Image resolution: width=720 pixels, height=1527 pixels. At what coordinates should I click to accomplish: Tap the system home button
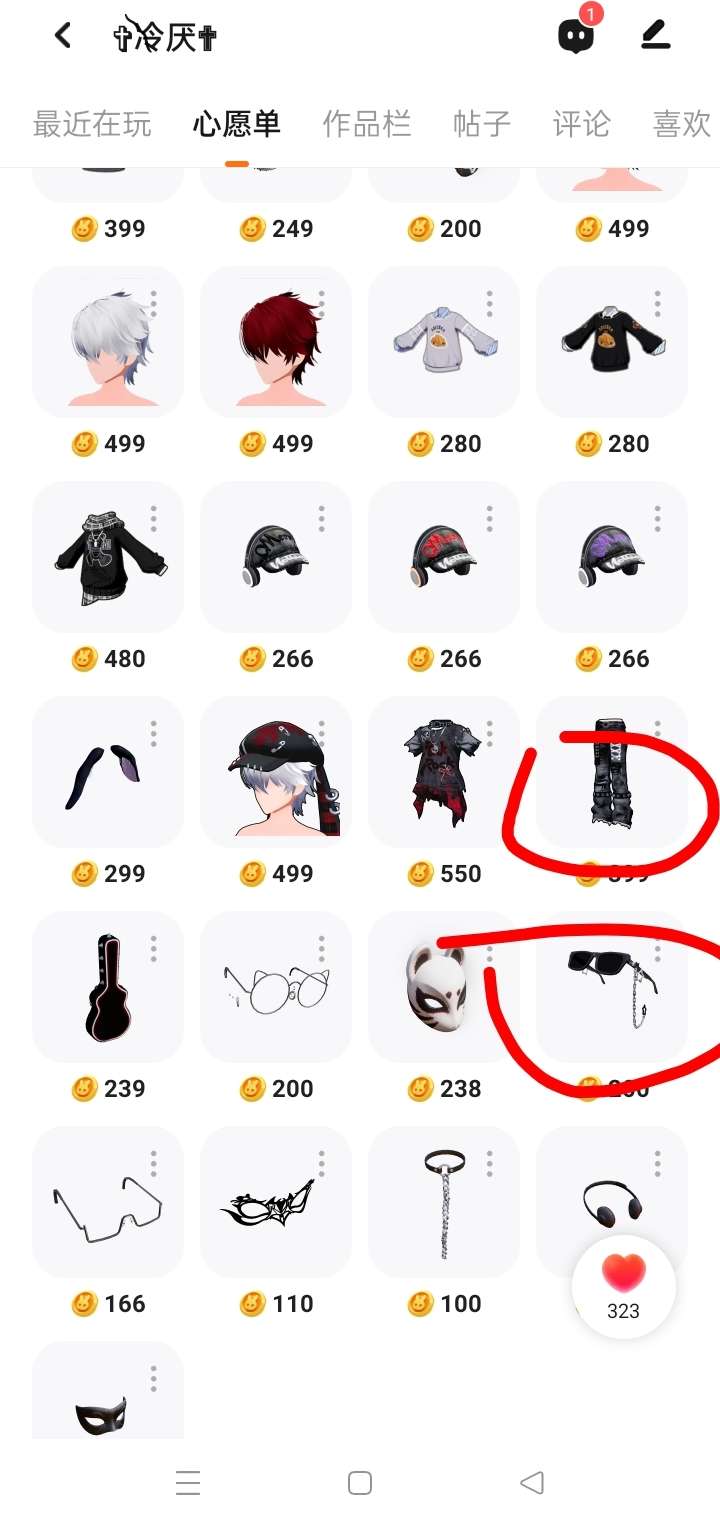(x=360, y=1483)
